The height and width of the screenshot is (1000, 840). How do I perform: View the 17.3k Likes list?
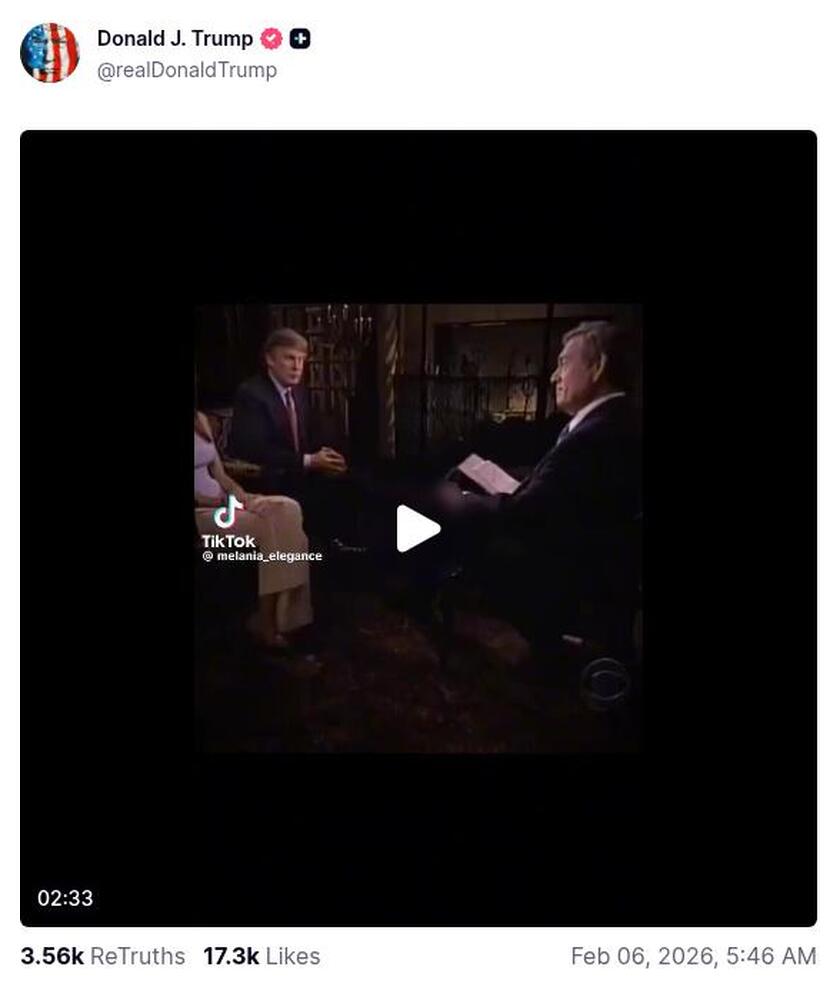(261, 956)
